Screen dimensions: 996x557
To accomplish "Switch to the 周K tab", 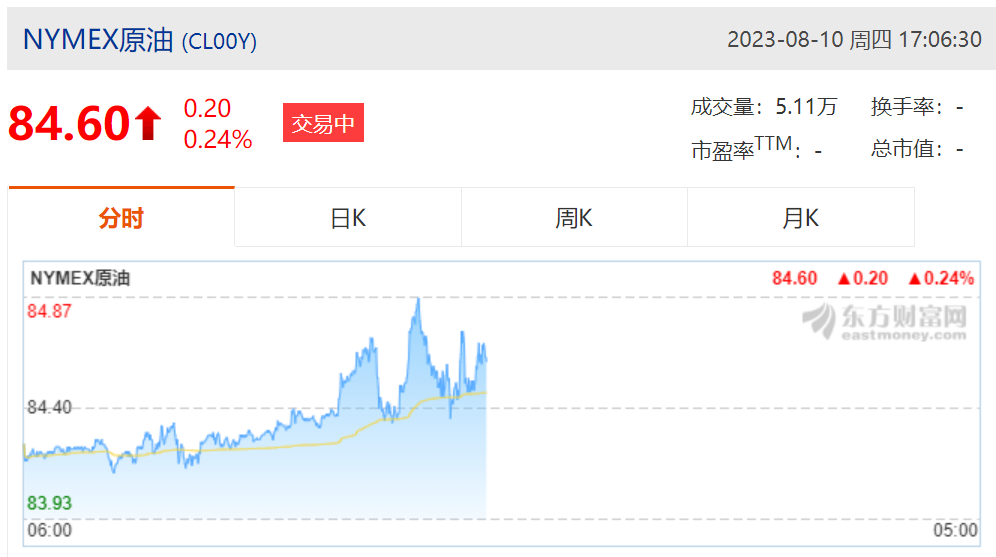I will [x=574, y=218].
